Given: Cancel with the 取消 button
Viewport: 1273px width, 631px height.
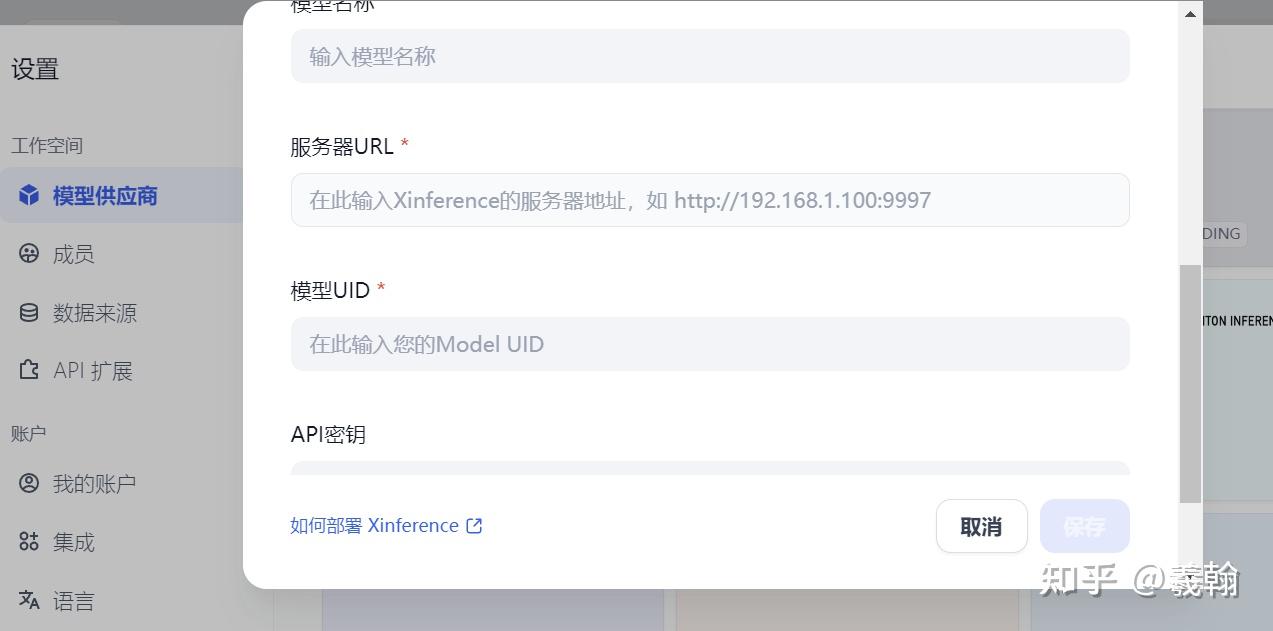Looking at the screenshot, I should 981,527.
